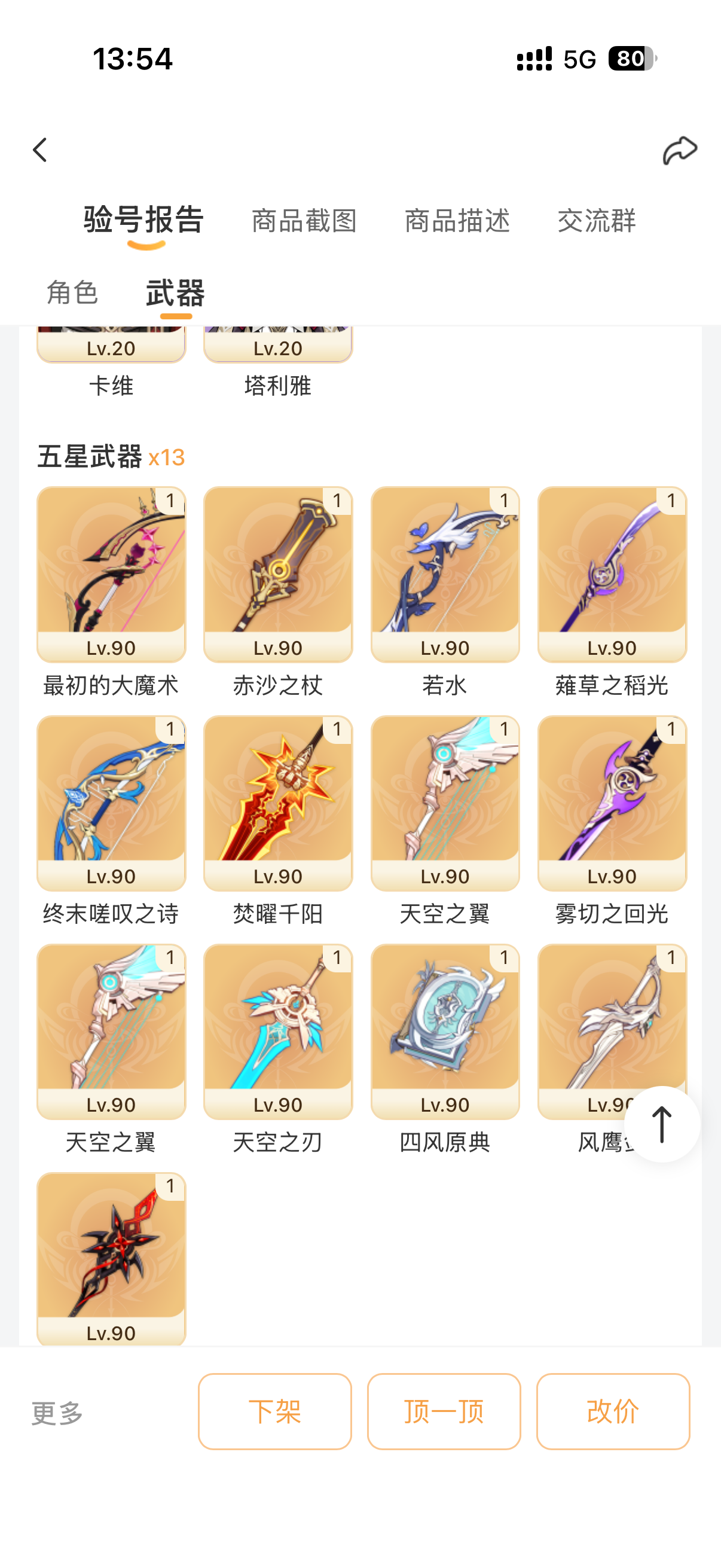Tap the 下架 button to delist

pyautogui.click(x=274, y=1411)
